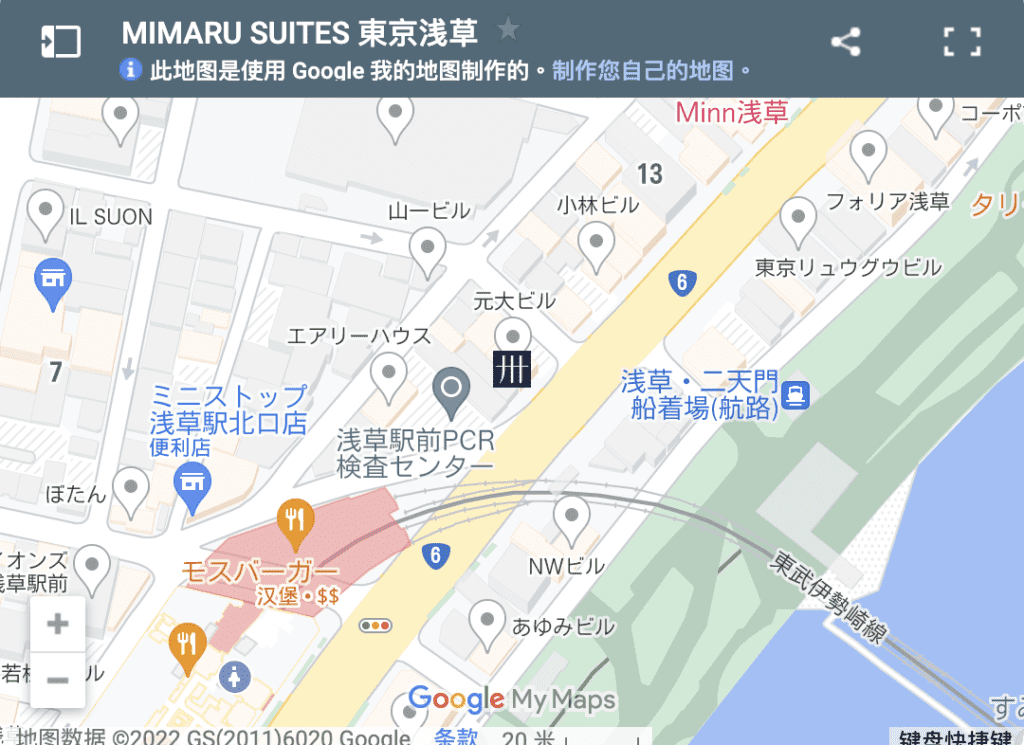1024x745 pixels.
Task: Select the 山一ビル pin
Action: 428,248
